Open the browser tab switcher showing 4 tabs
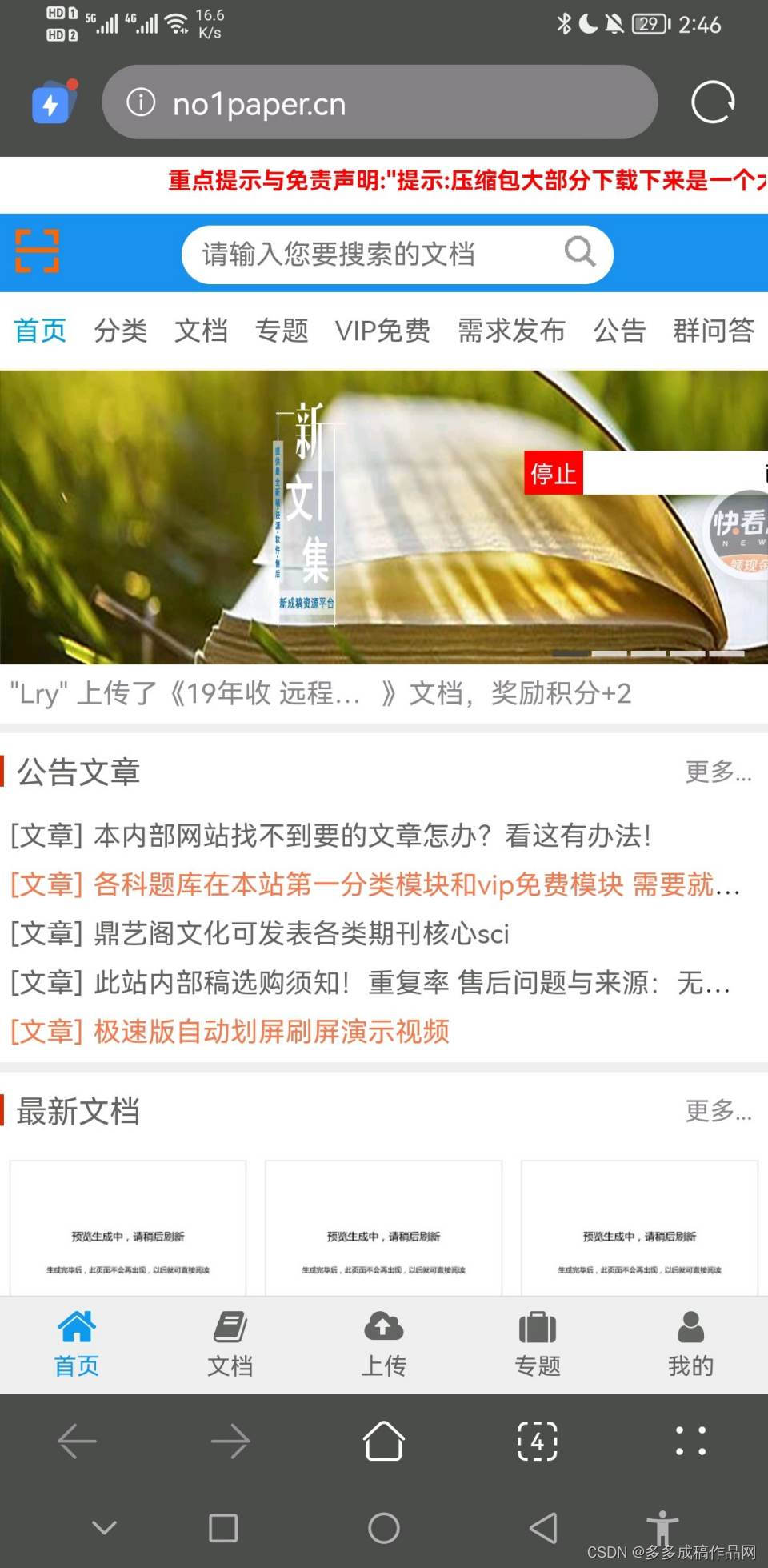 [x=537, y=1442]
